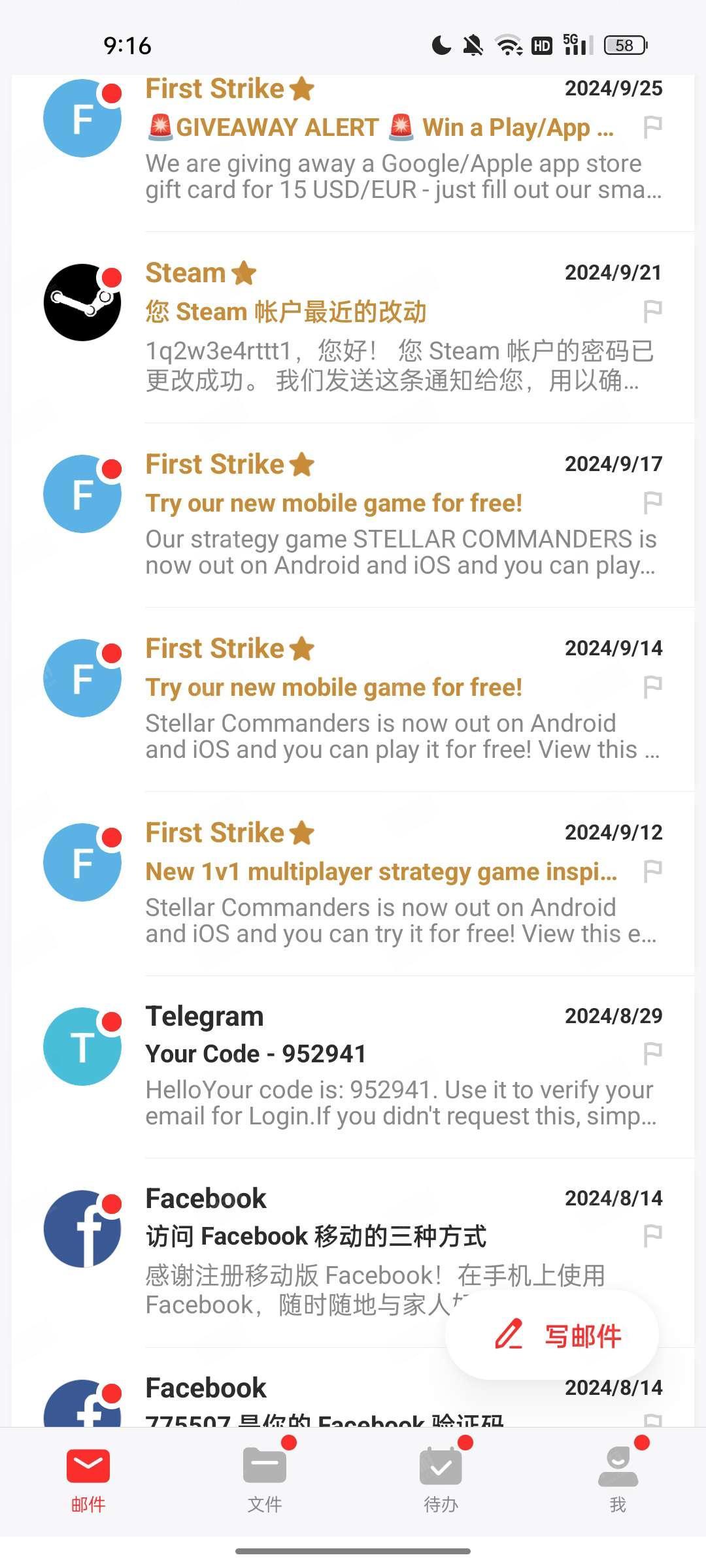The height and width of the screenshot is (1568, 706).
Task: Open the 访问 Facebook 移动的三种方式 email
Action: coord(353,1251)
